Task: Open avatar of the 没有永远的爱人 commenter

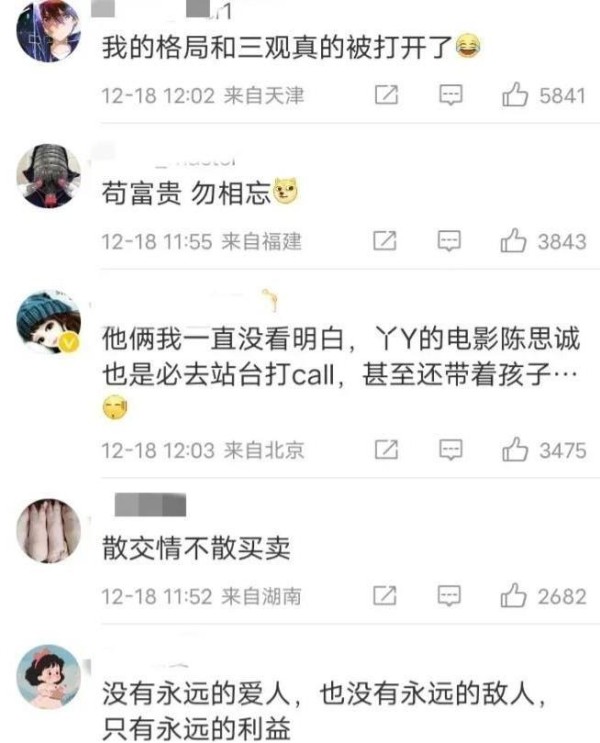Action: [x=48, y=677]
